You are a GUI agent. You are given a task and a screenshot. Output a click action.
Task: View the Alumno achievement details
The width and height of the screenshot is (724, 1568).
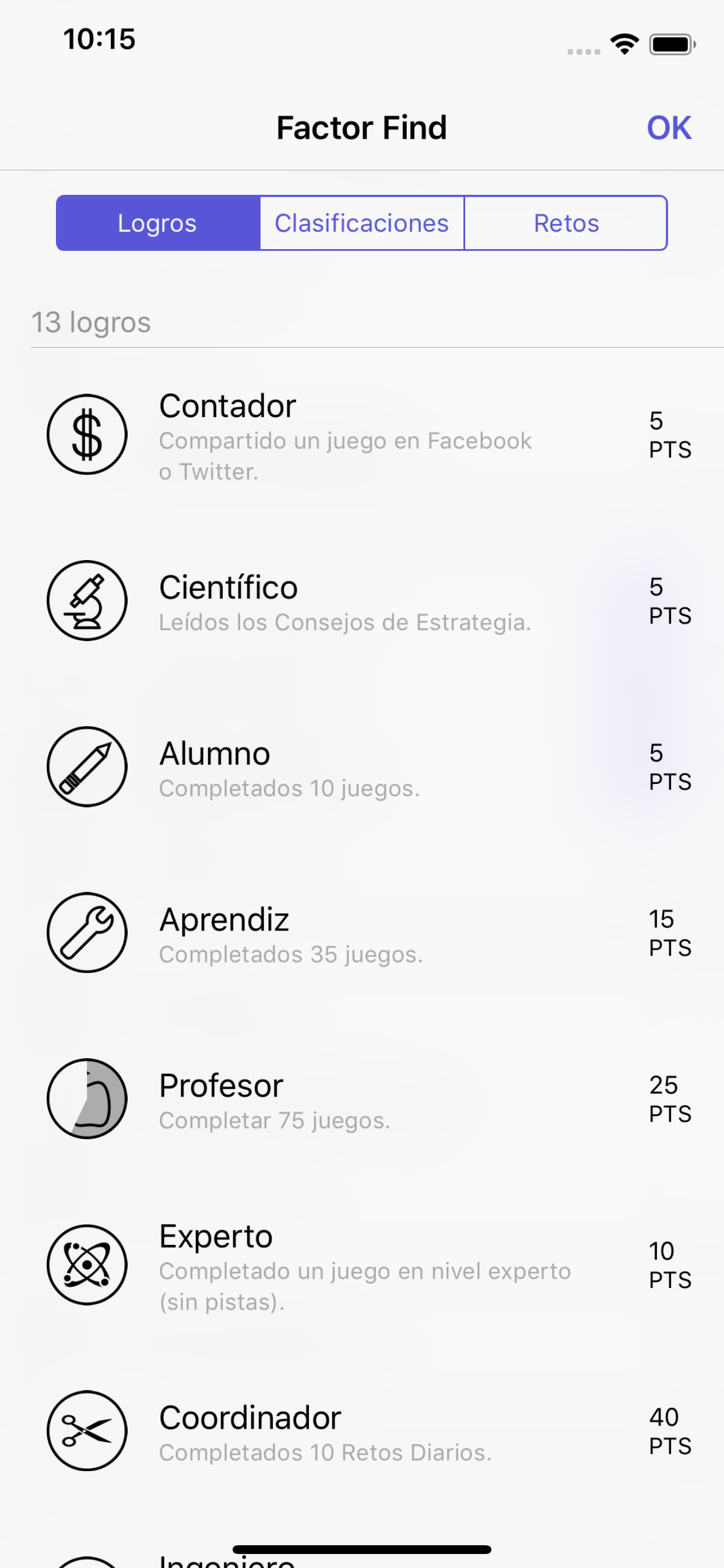[x=362, y=767]
